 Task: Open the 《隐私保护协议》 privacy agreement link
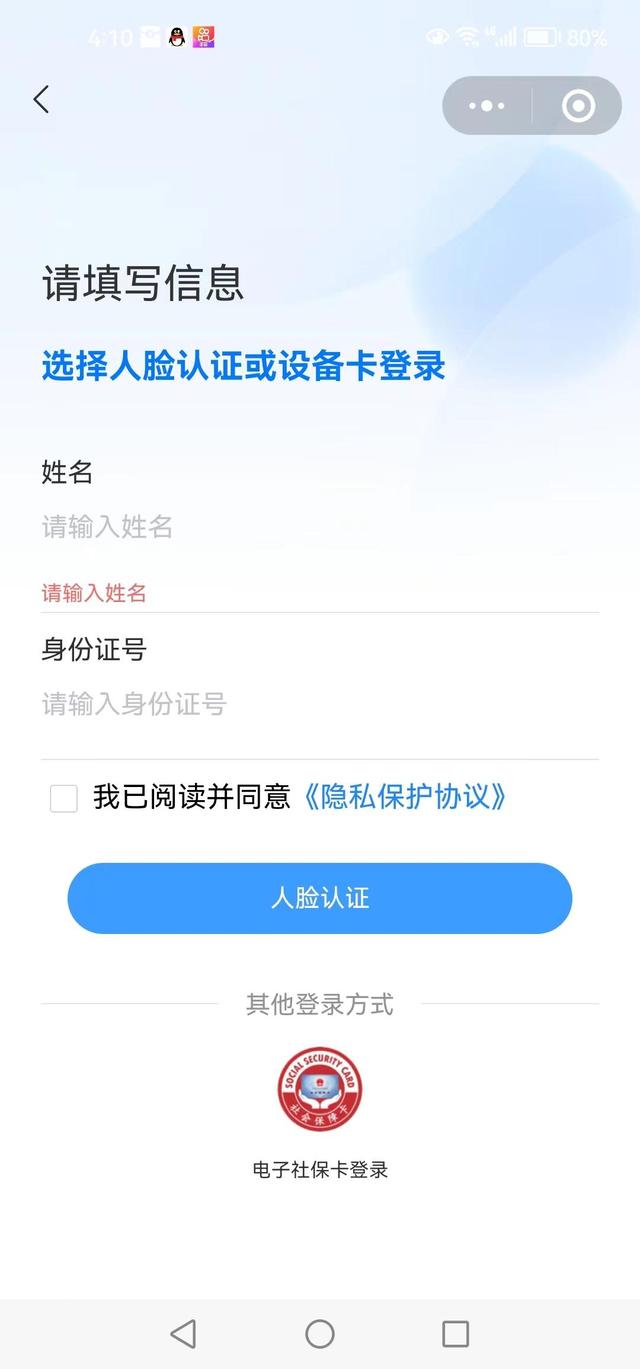404,797
